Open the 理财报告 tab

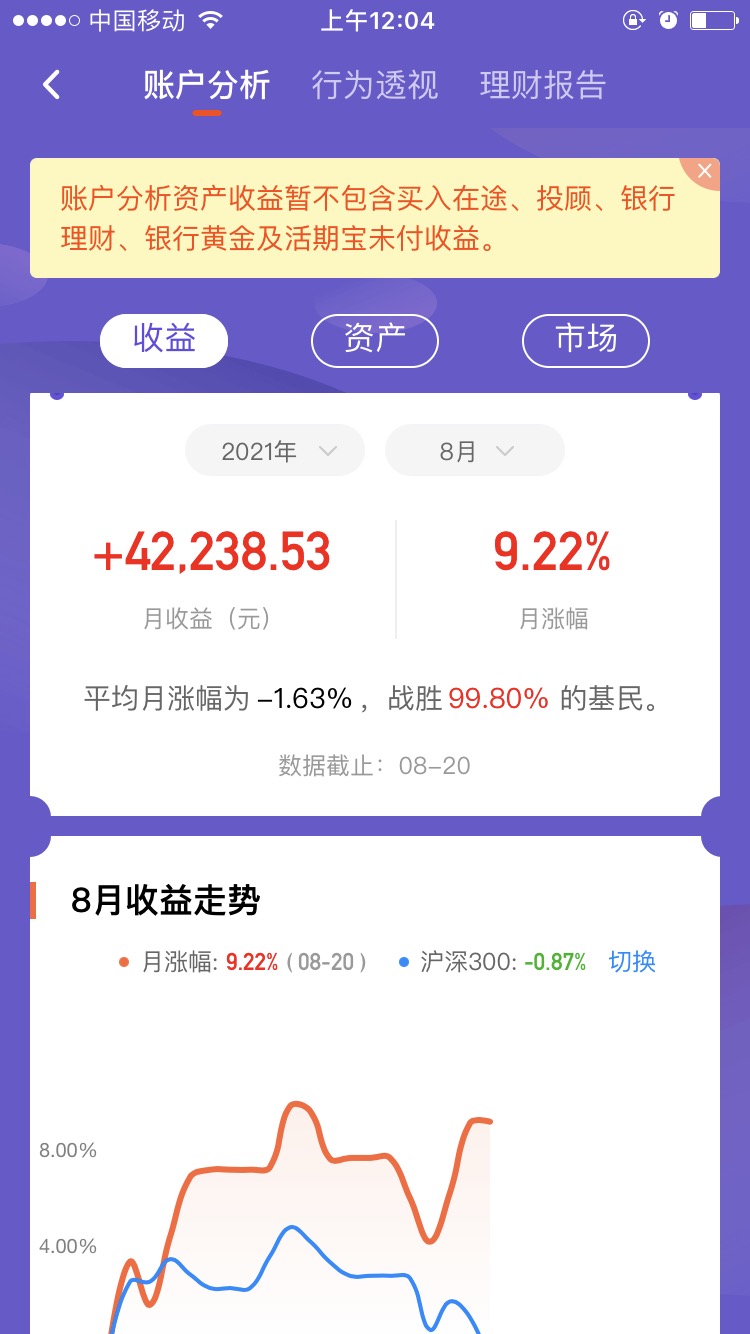point(543,85)
